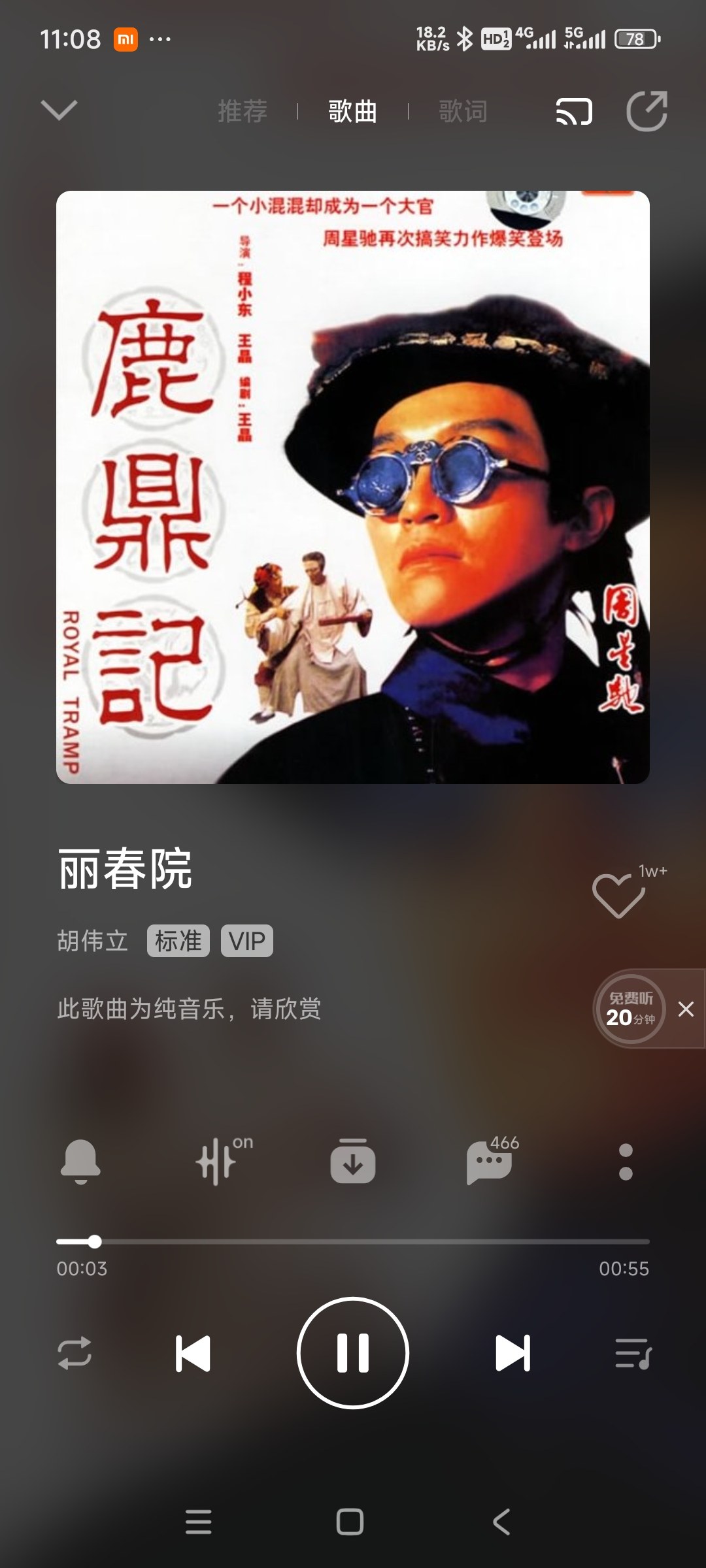Open the three-dot more options
The width and height of the screenshot is (706, 1568).
[x=626, y=1162]
